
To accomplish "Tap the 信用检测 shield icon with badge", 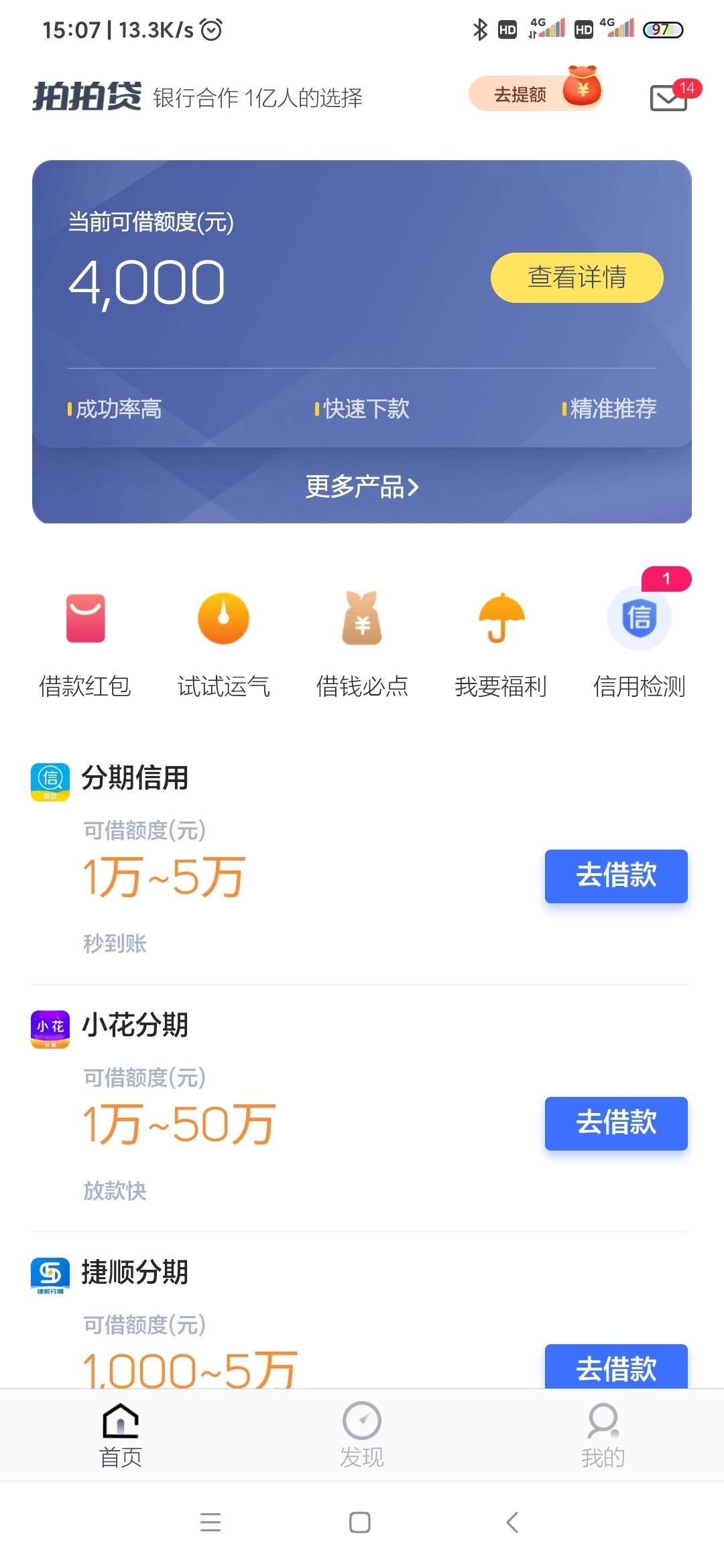I will click(x=638, y=618).
